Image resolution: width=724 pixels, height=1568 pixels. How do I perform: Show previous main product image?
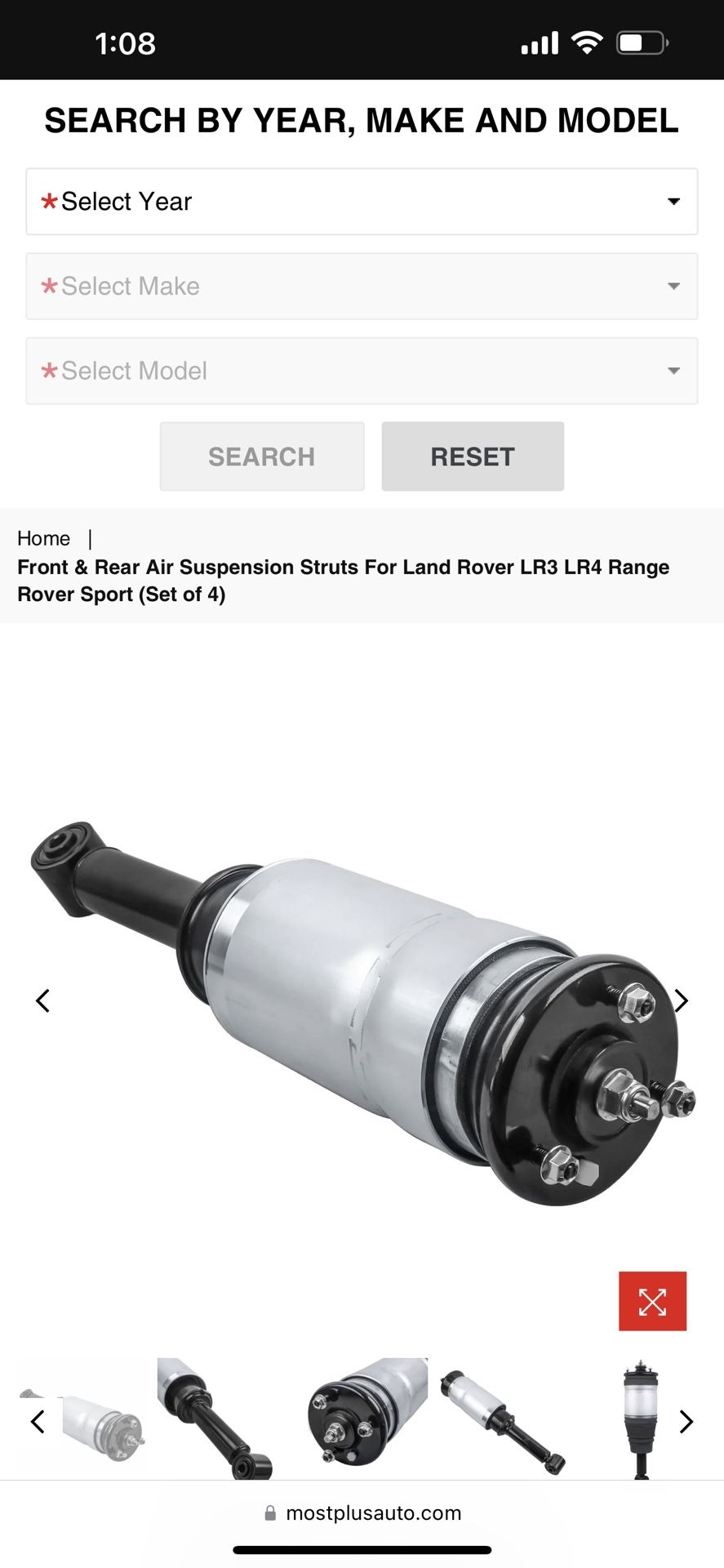[43, 1000]
